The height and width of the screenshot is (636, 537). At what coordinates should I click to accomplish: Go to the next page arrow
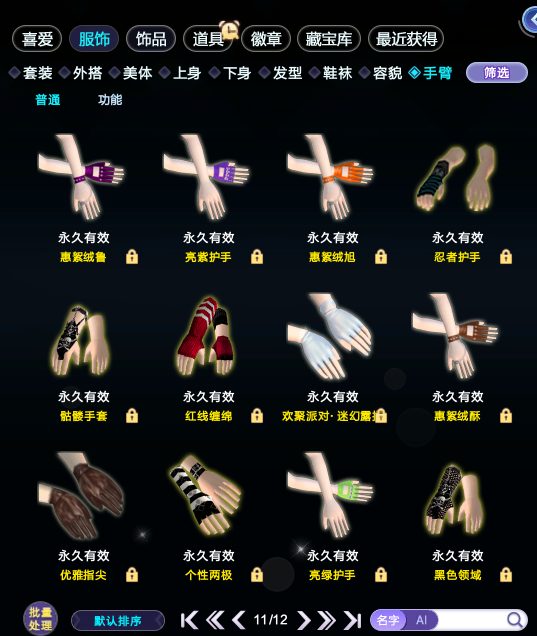click(303, 620)
